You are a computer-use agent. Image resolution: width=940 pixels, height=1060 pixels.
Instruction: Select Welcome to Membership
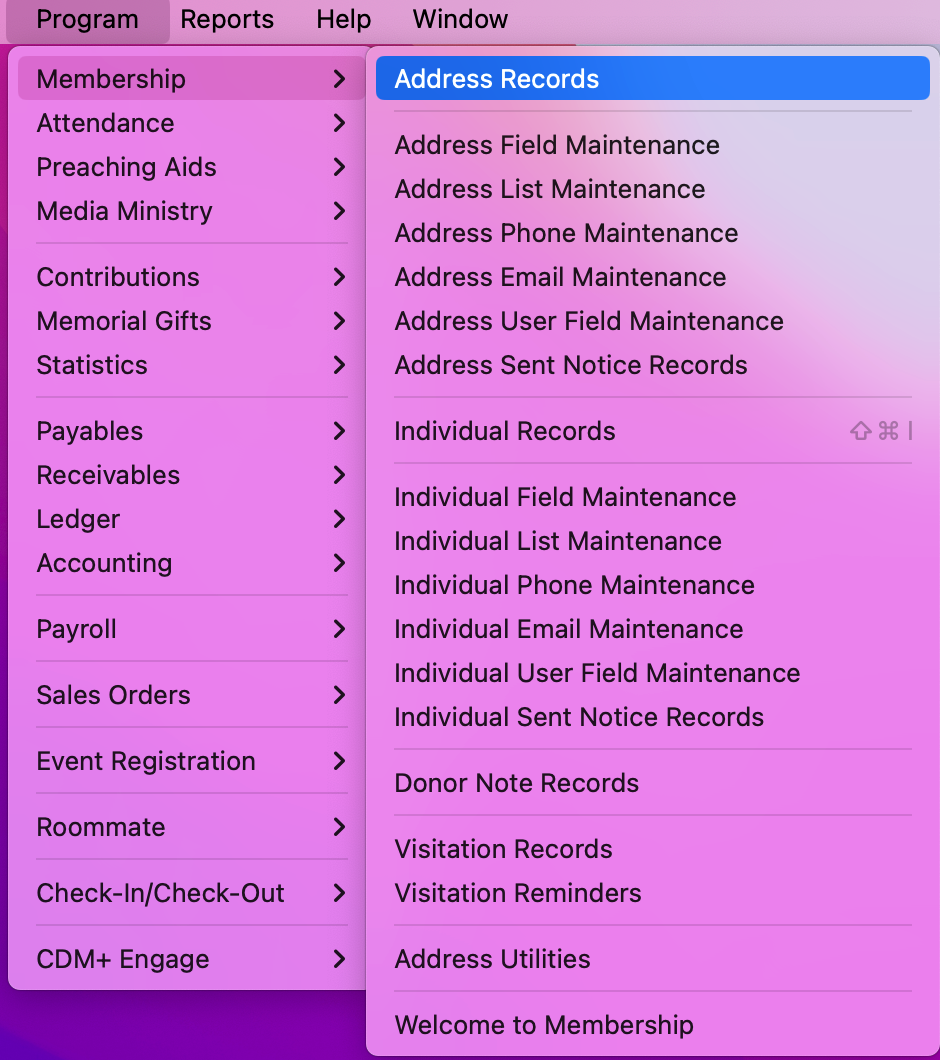544,1025
